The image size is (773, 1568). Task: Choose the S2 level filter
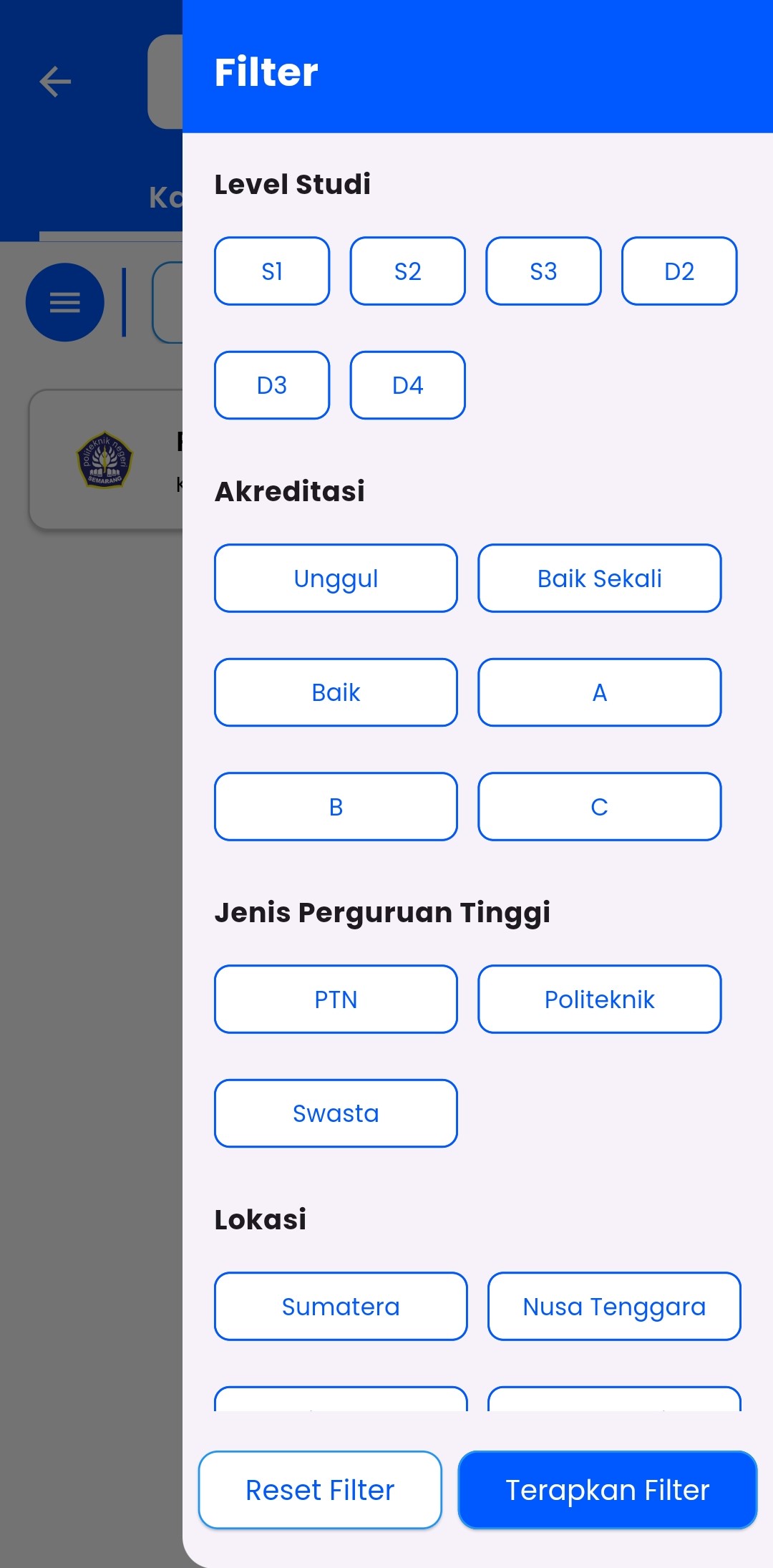pyautogui.click(x=407, y=271)
